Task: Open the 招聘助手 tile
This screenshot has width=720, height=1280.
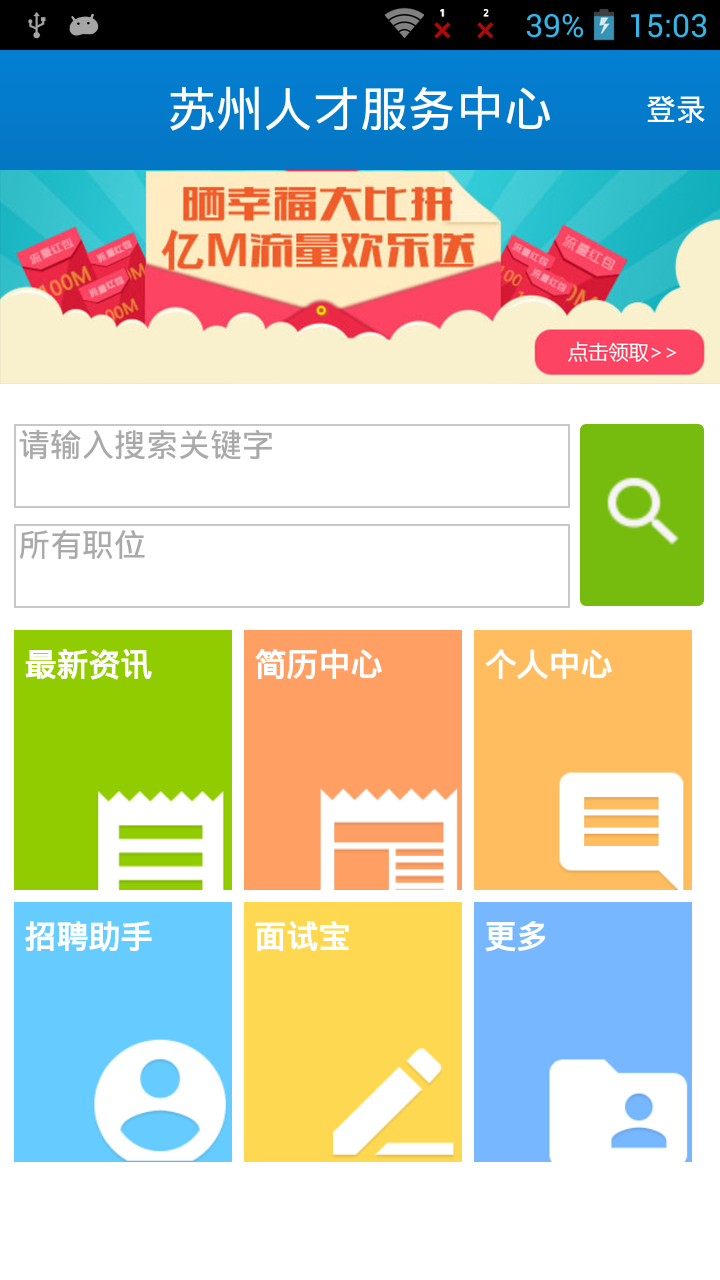Action: click(123, 1031)
